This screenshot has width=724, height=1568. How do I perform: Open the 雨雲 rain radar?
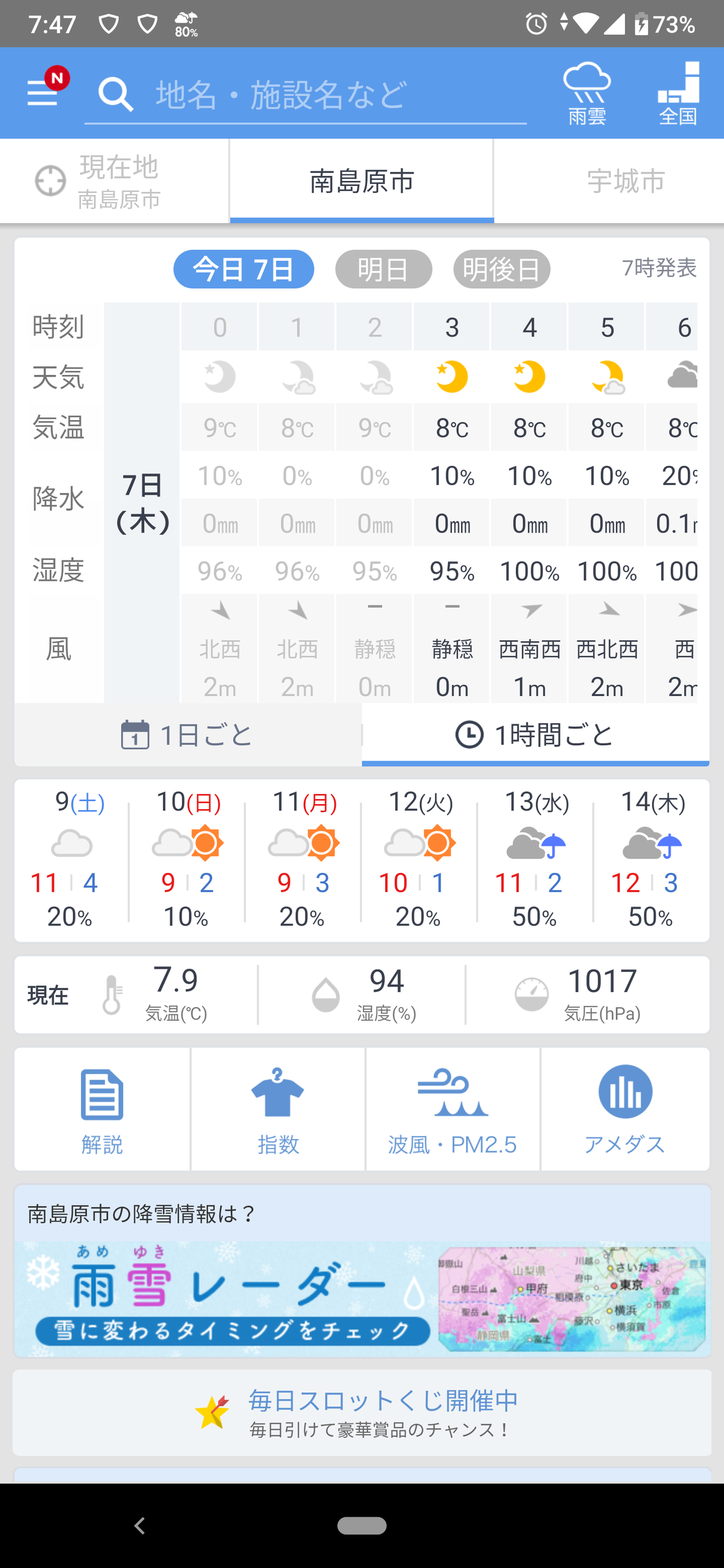(x=587, y=93)
